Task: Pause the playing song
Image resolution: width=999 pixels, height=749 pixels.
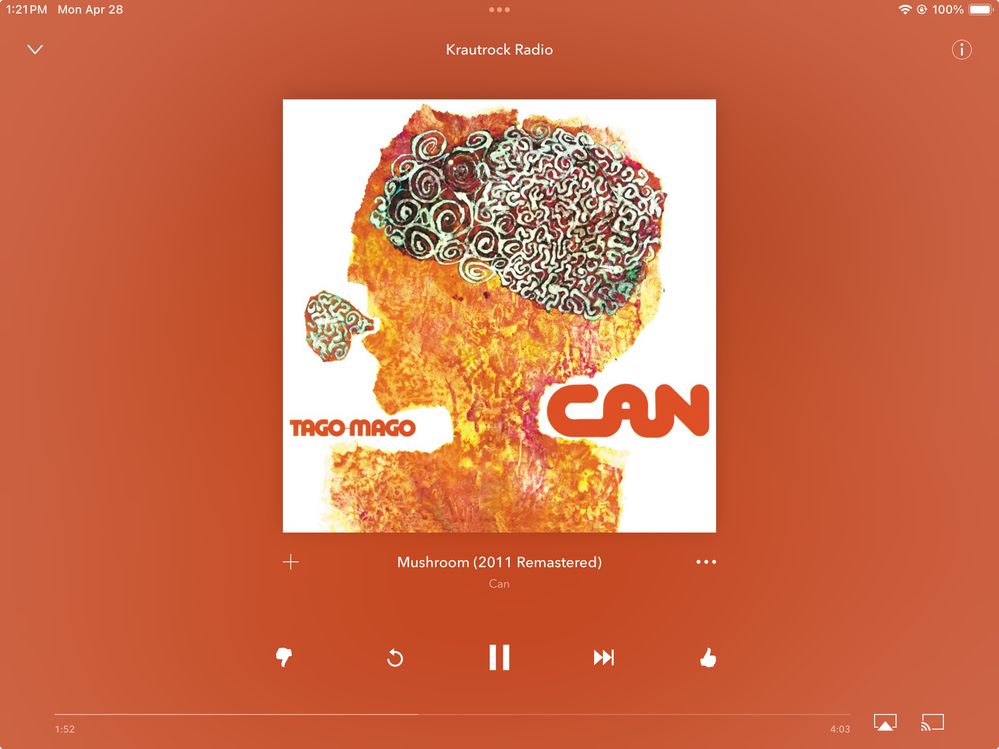Action: click(x=499, y=657)
